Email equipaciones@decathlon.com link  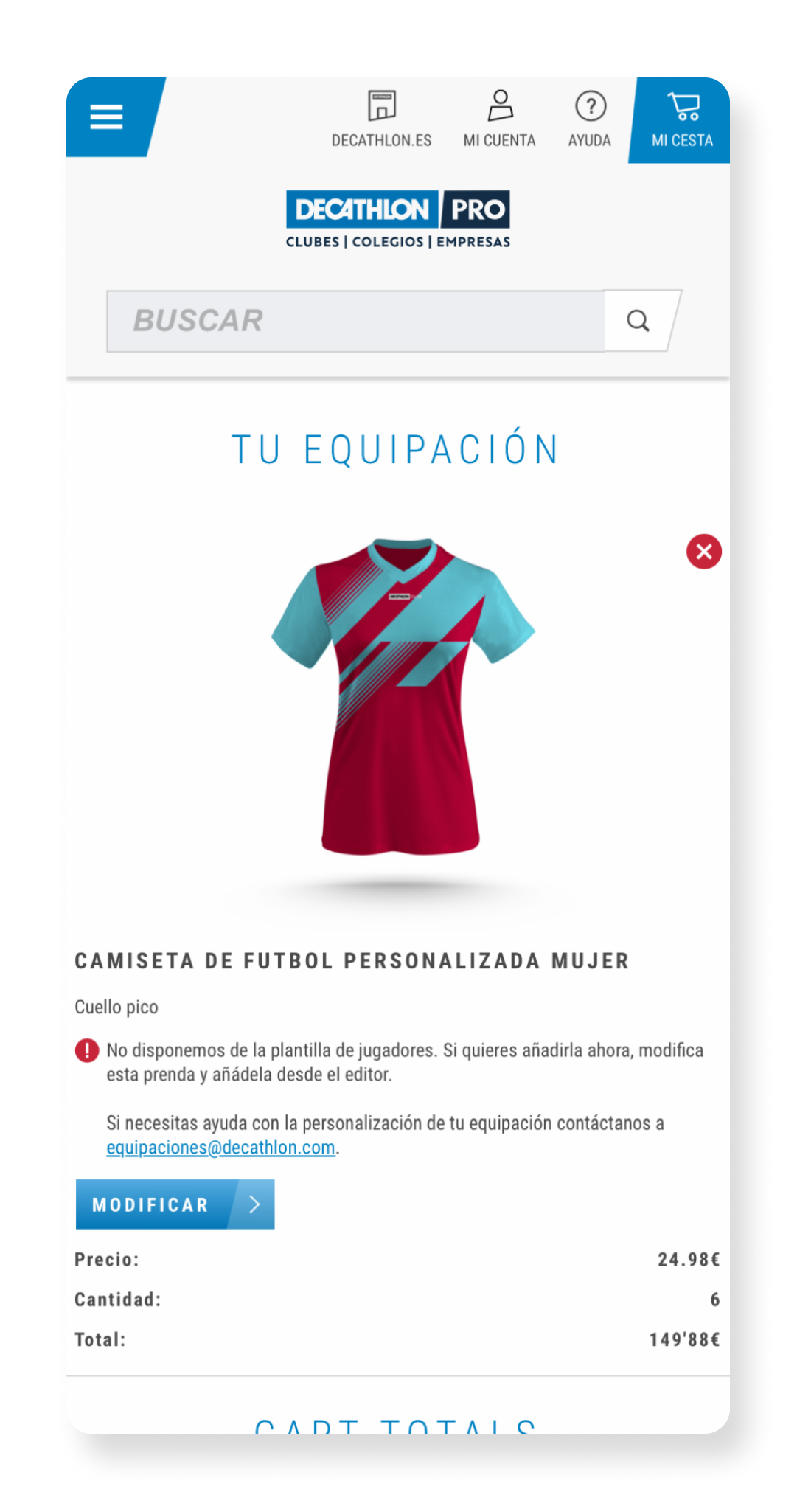(220, 1148)
